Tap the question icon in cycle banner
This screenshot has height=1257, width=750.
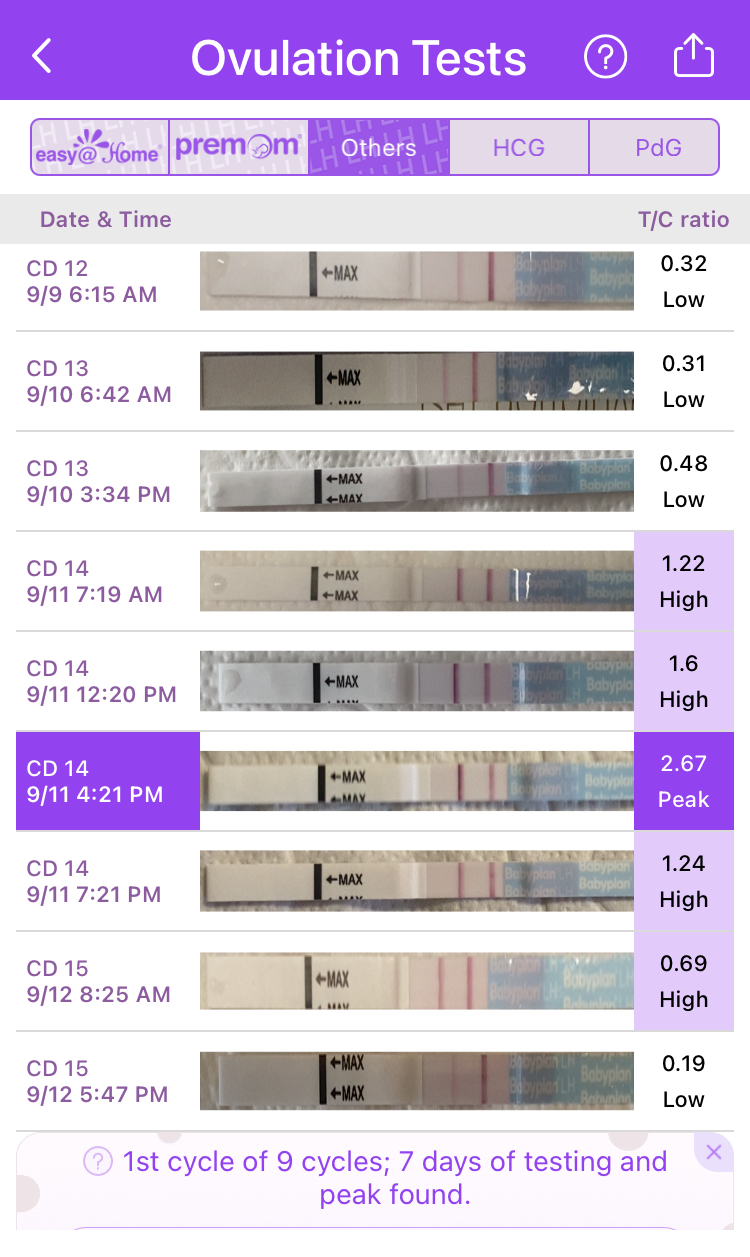point(97,1162)
